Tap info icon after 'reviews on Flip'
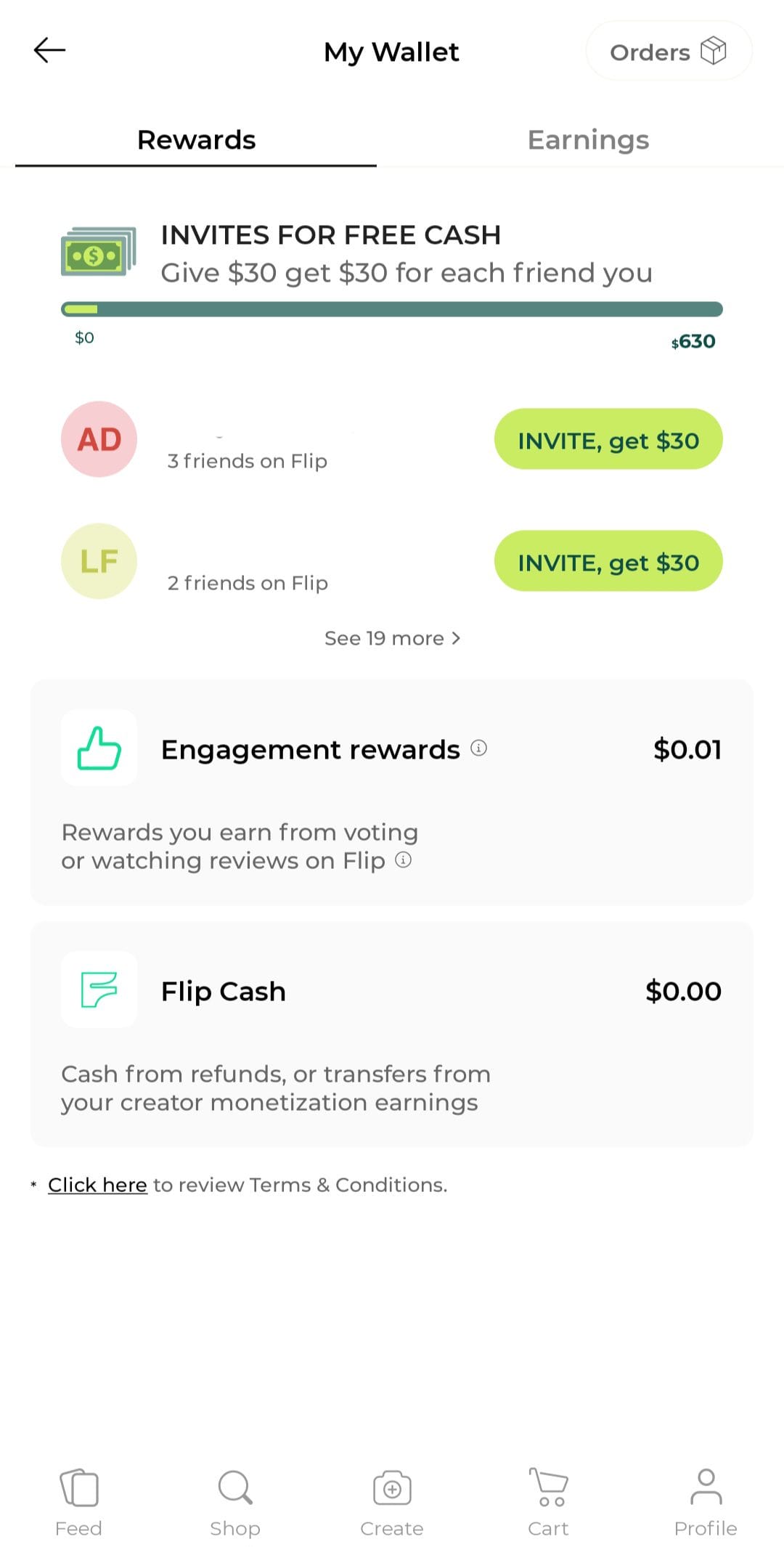Screen dimensions: 784x1547 [404, 860]
